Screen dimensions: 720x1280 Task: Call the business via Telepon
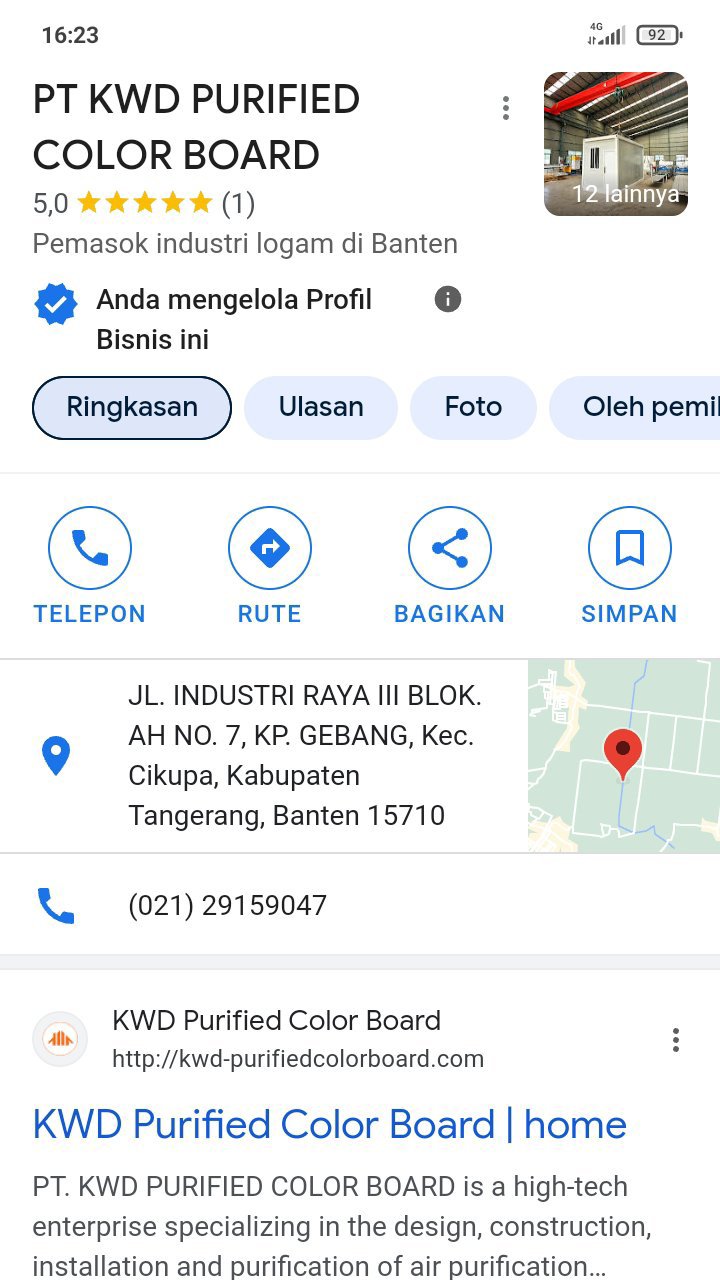pyautogui.click(x=90, y=566)
